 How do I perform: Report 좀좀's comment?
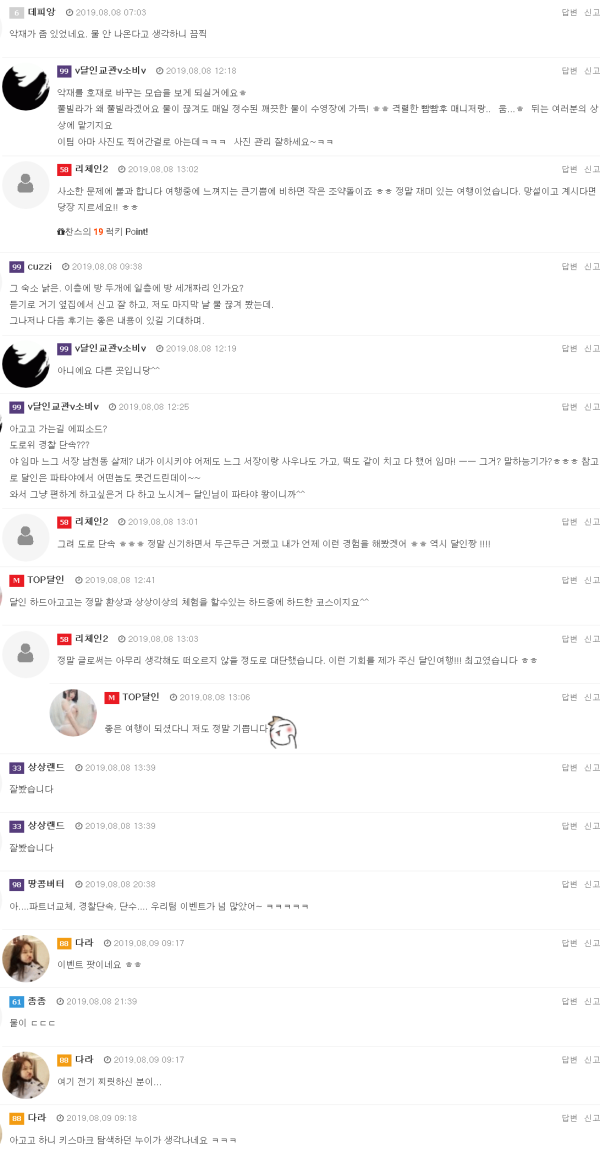tap(592, 1001)
